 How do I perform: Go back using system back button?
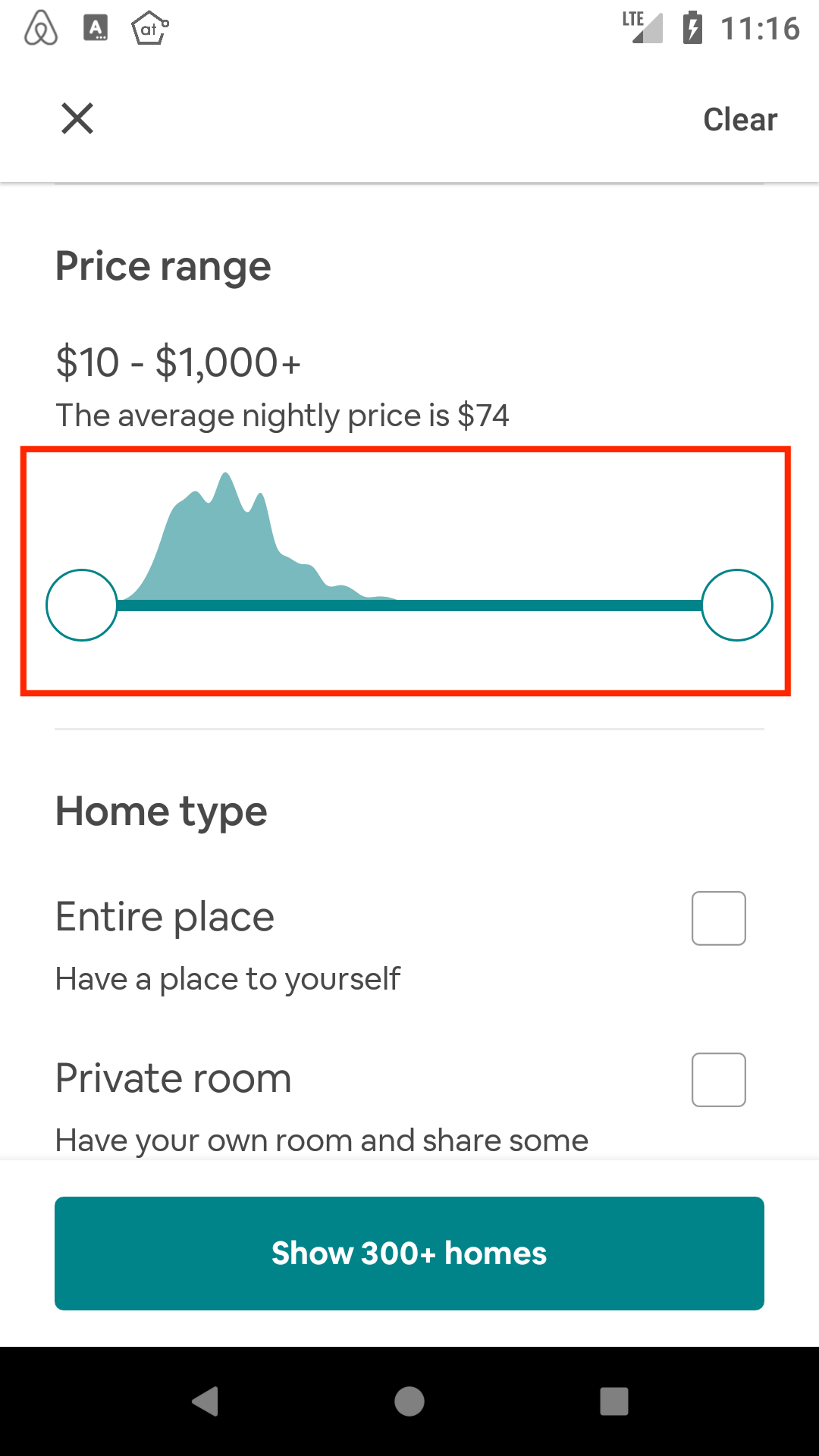tap(205, 1401)
